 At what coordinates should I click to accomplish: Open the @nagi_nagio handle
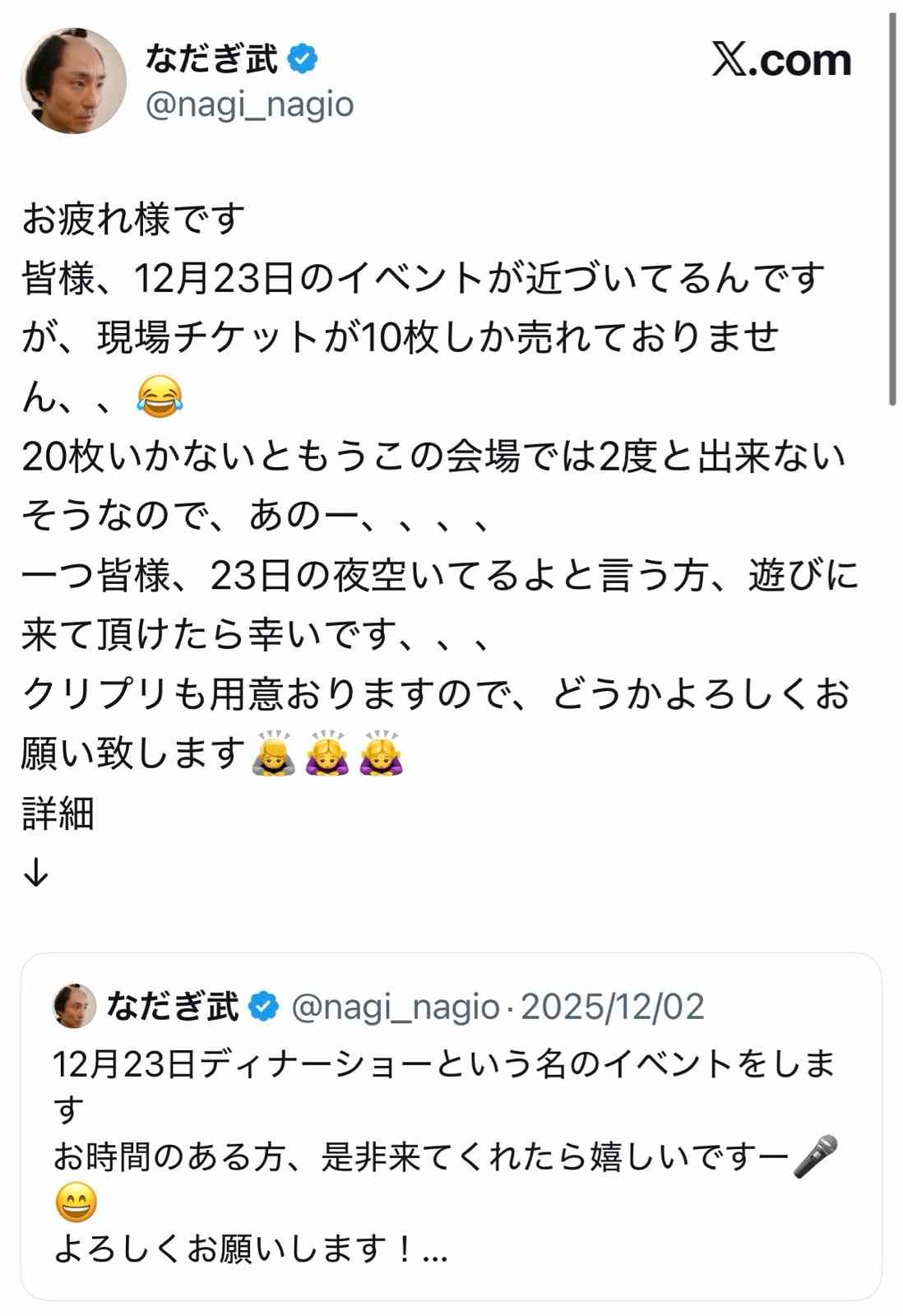pyautogui.click(x=249, y=104)
